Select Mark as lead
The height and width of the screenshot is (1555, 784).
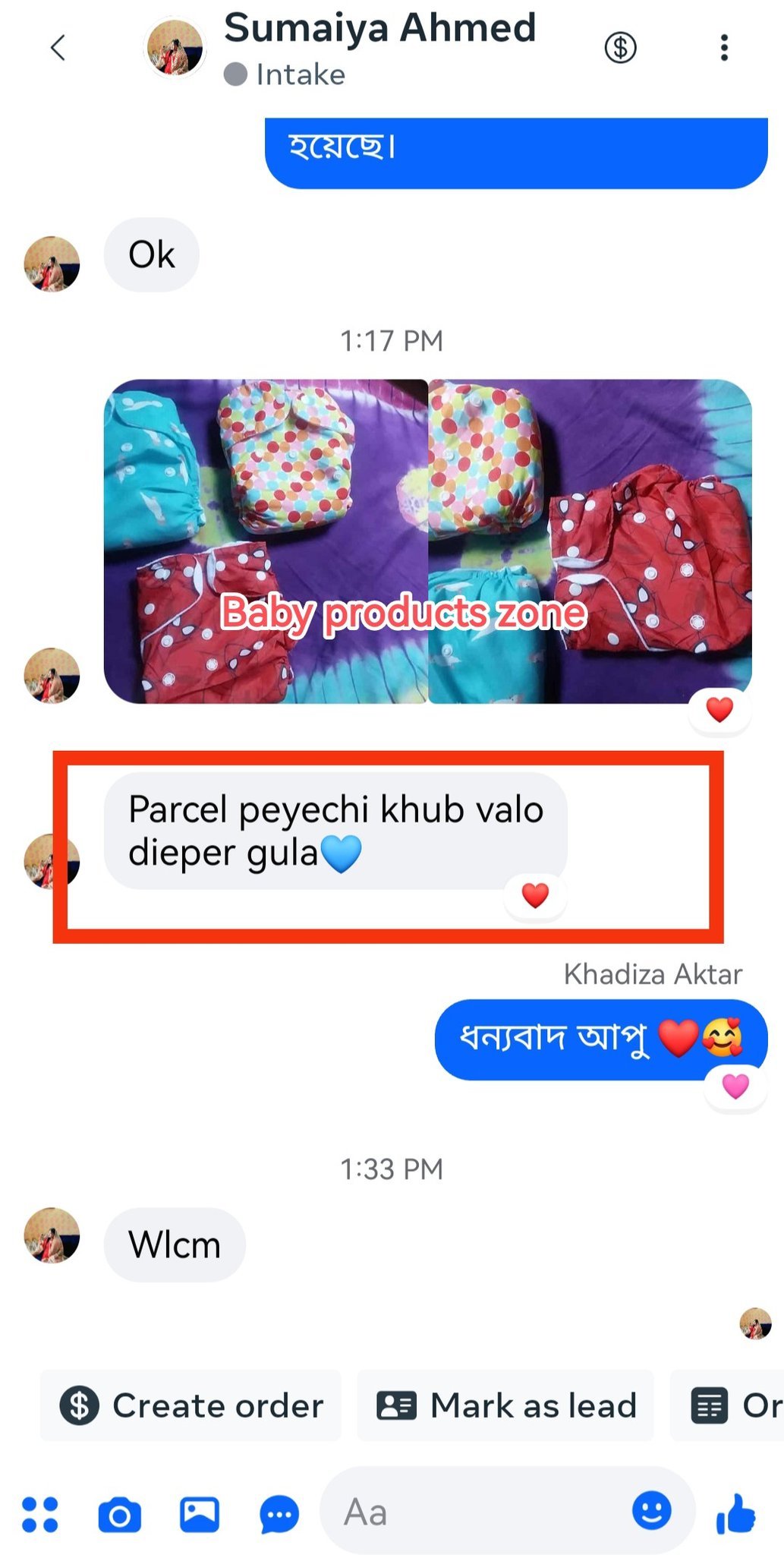click(x=505, y=1405)
